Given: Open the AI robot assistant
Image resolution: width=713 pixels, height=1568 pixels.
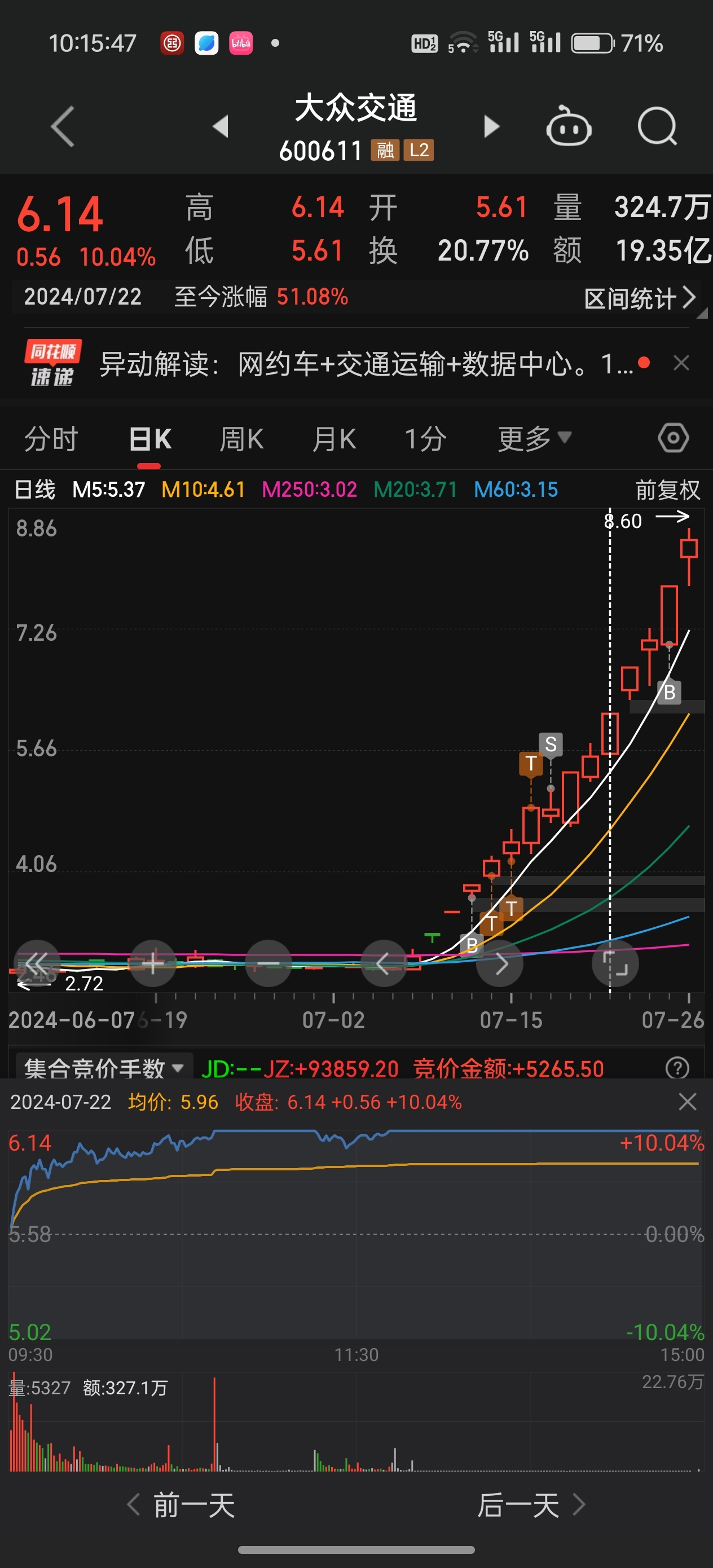Looking at the screenshot, I should pos(569,126).
